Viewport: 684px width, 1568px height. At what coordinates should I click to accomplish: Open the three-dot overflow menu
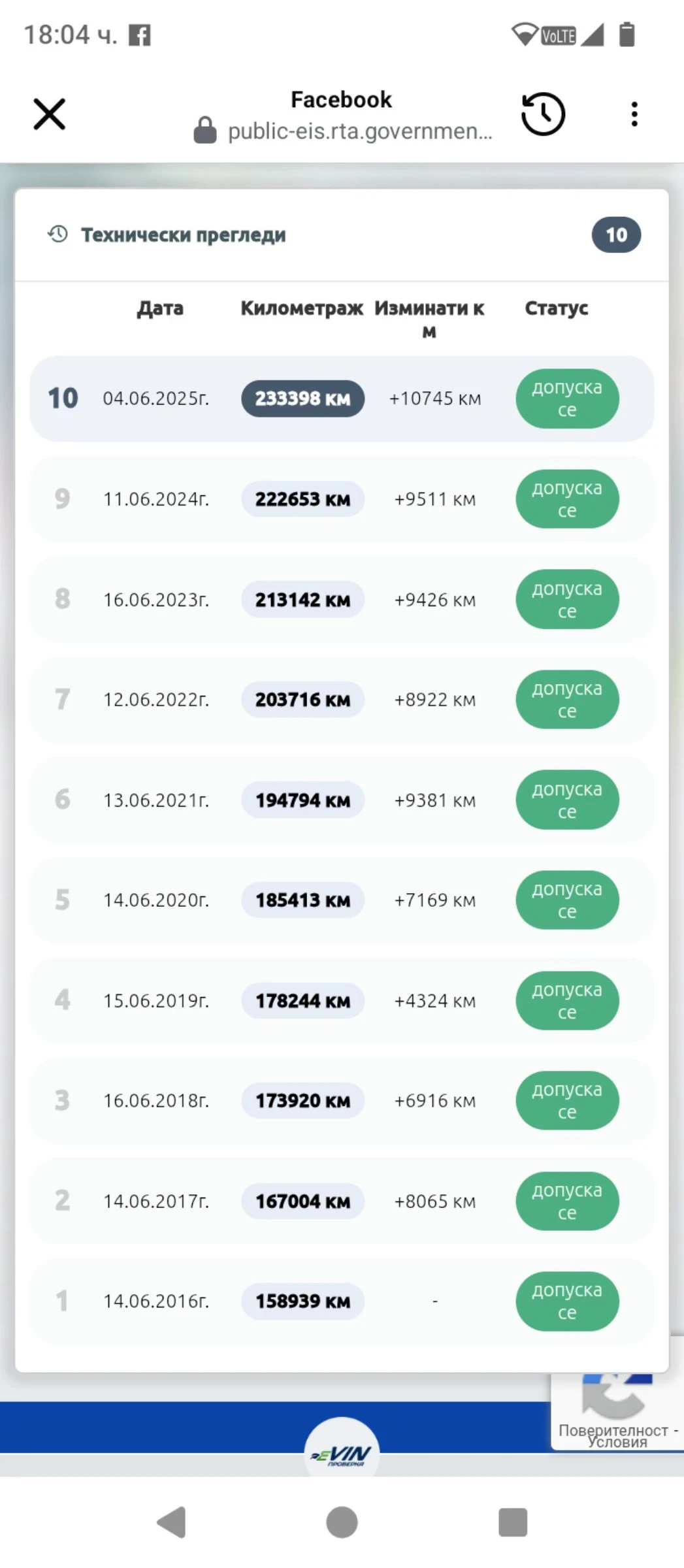(x=634, y=114)
